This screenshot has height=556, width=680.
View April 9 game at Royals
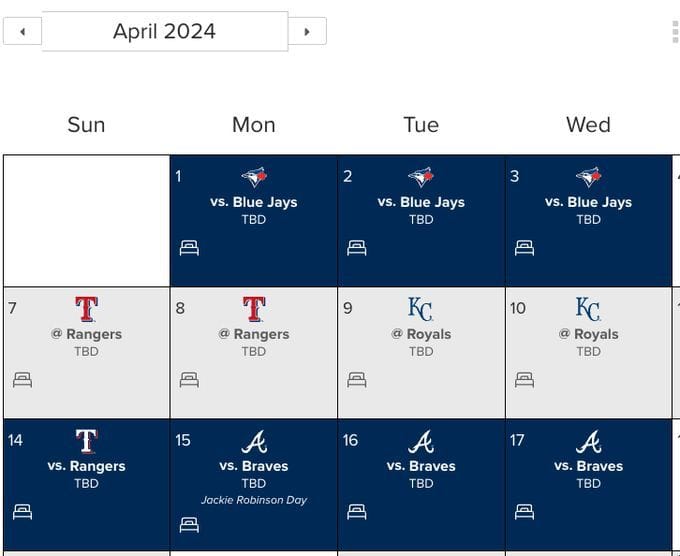click(x=421, y=334)
